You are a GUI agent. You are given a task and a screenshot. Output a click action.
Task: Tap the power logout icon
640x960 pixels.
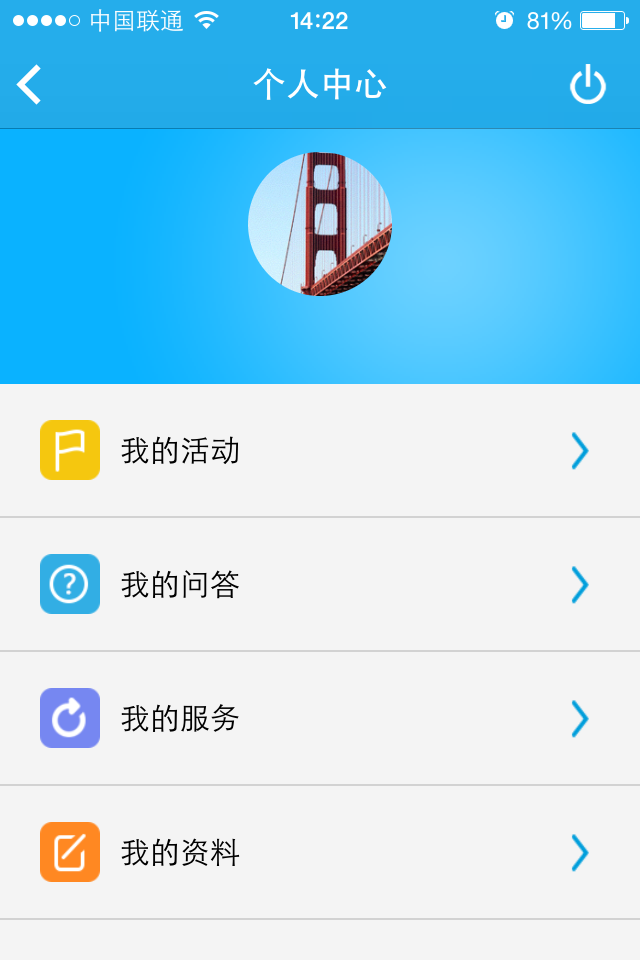[588, 85]
